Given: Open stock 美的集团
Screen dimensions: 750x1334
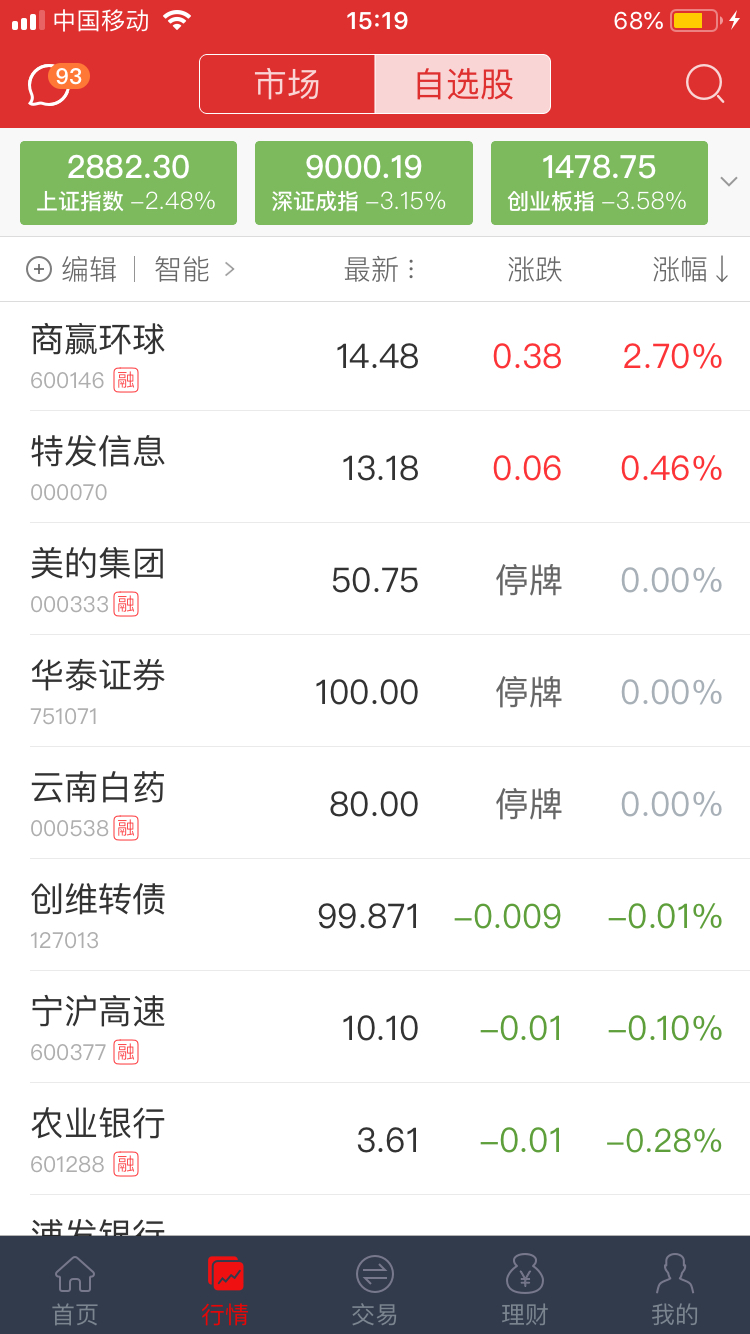Looking at the screenshot, I should pyautogui.click(x=375, y=580).
